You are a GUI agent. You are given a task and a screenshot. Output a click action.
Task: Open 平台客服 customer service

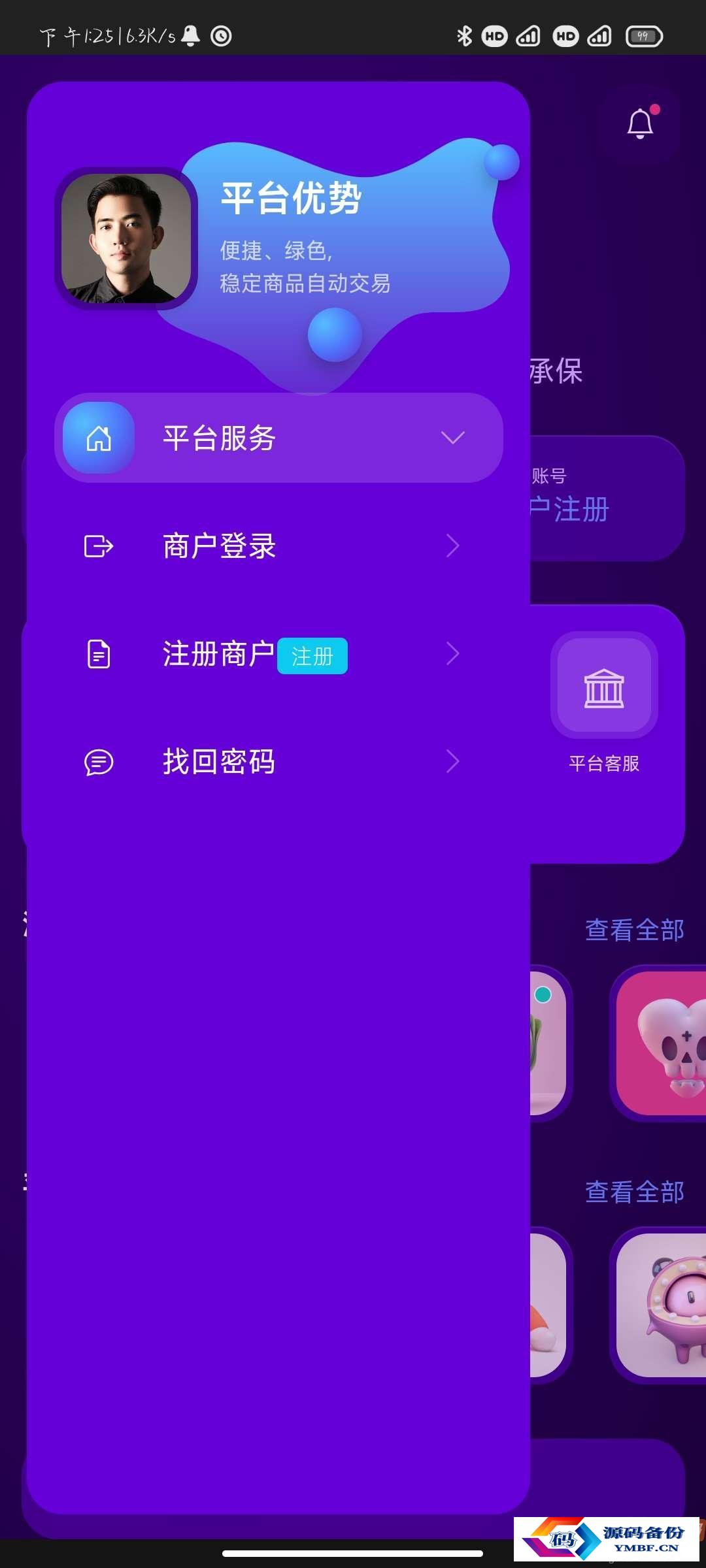click(x=604, y=701)
